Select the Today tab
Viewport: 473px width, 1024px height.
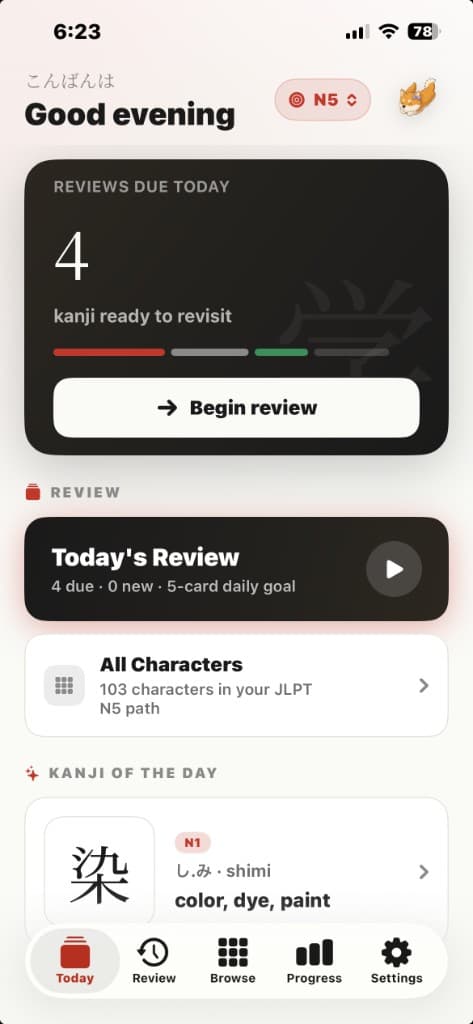[75, 961]
